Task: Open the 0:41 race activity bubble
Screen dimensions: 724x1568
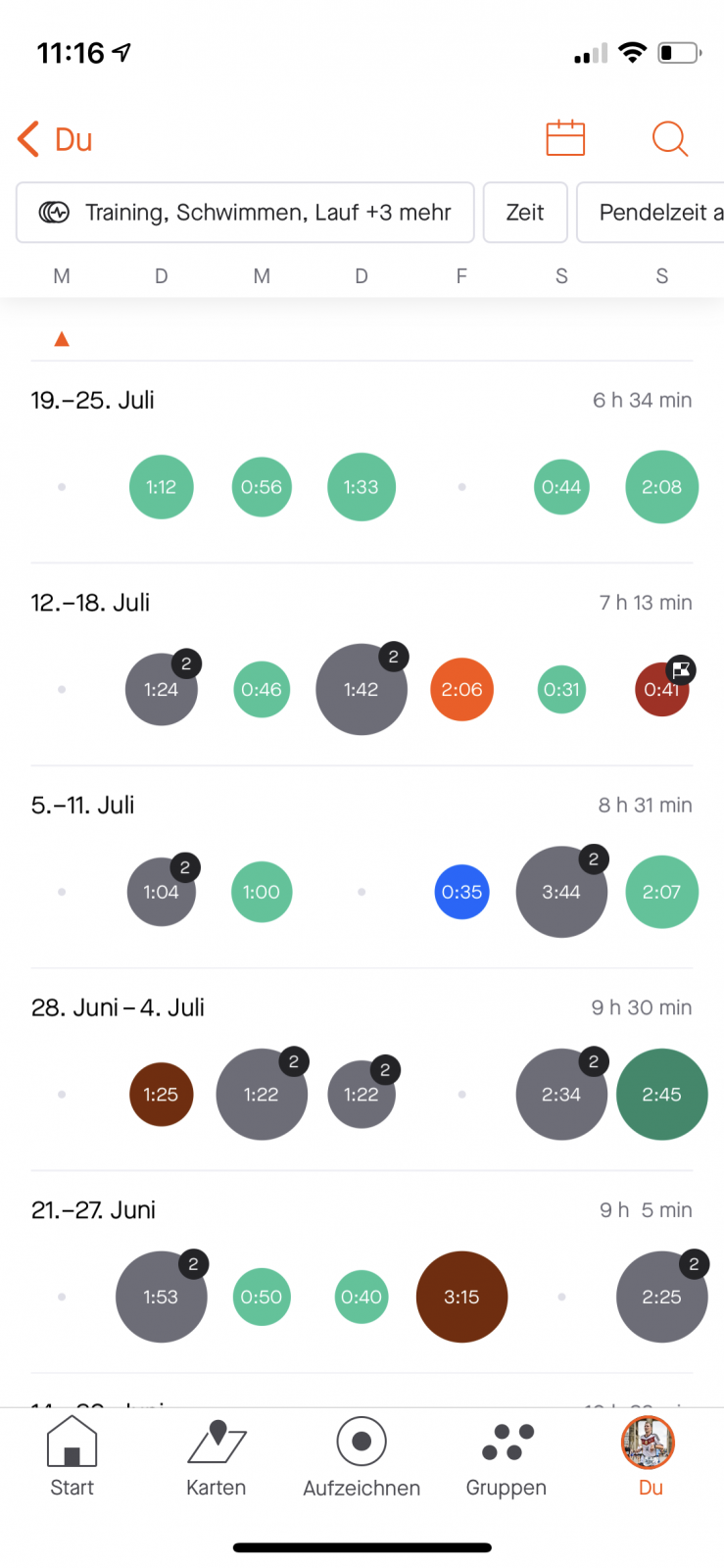Action: coord(661,690)
